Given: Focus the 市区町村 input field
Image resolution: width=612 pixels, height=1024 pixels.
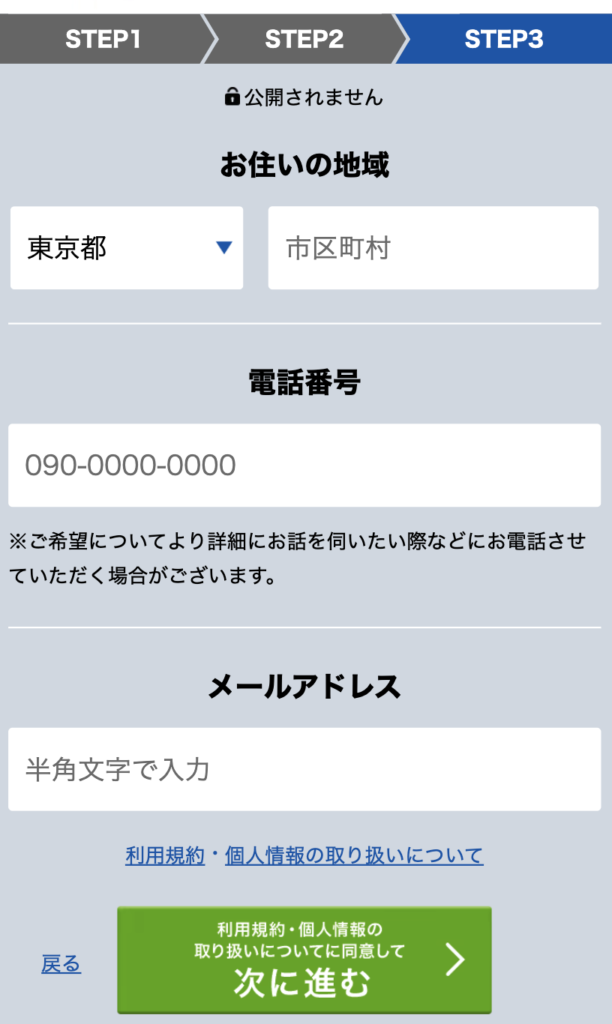Looking at the screenshot, I should pos(433,248).
